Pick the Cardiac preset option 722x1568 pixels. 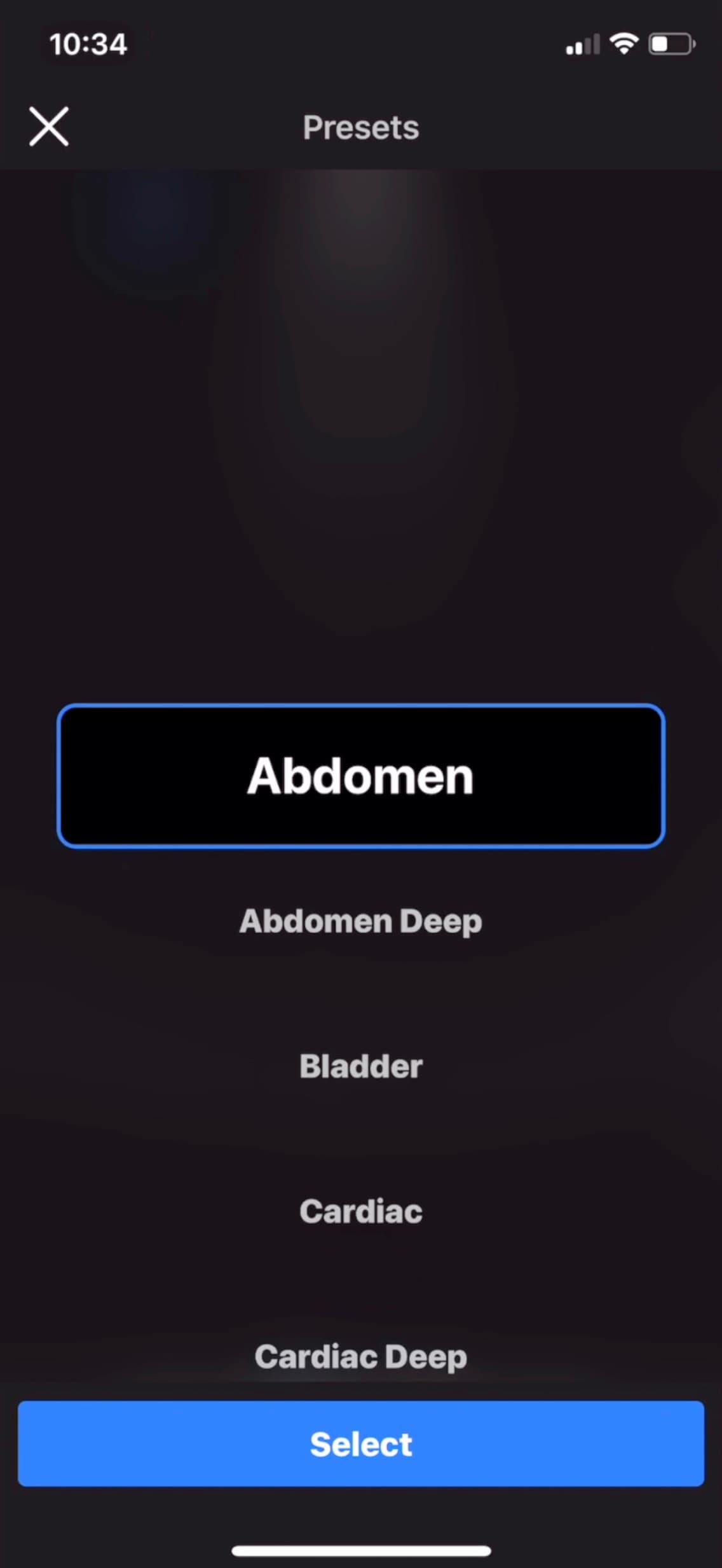pyautogui.click(x=360, y=1211)
